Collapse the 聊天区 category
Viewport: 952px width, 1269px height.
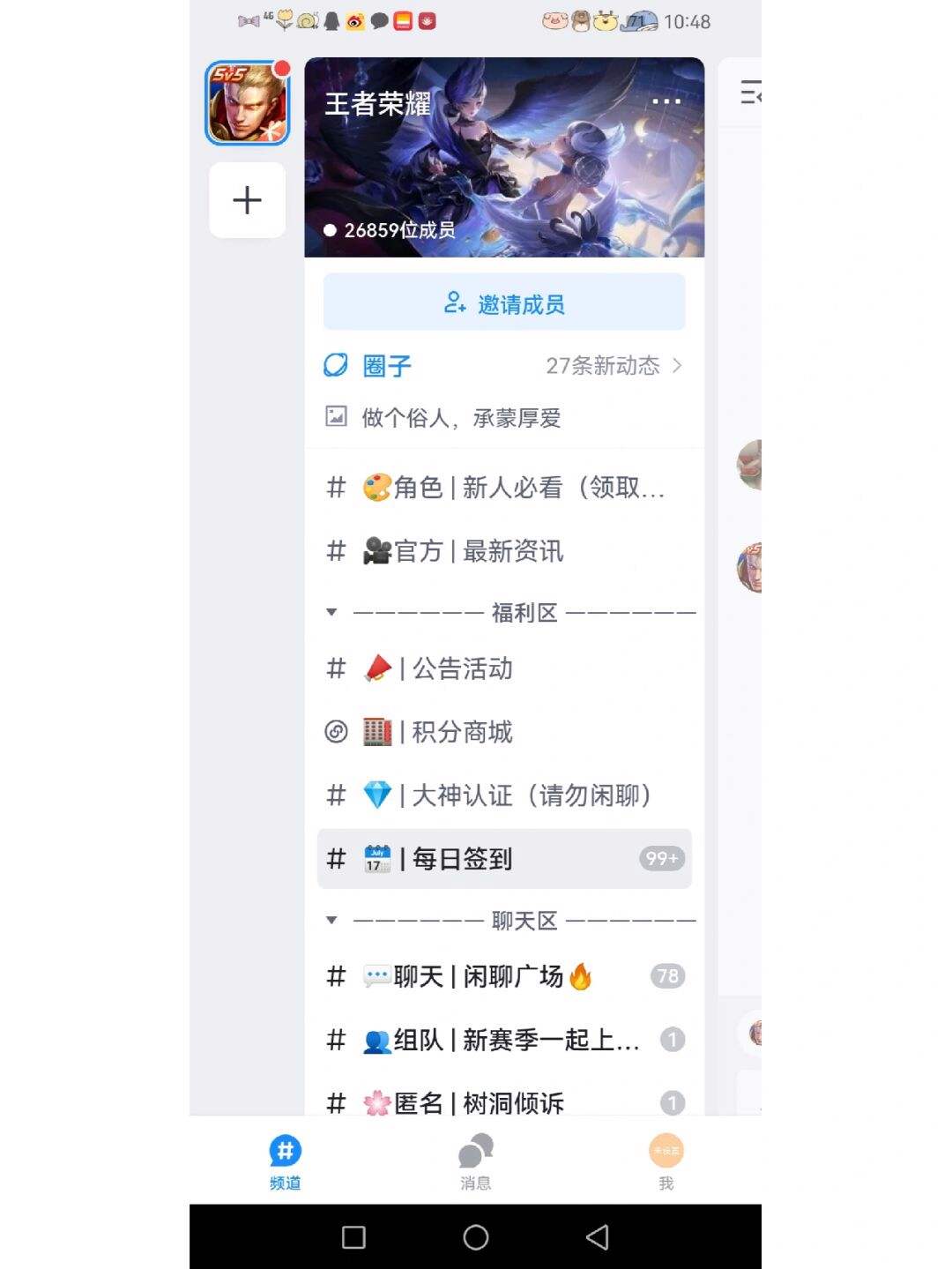(332, 920)
